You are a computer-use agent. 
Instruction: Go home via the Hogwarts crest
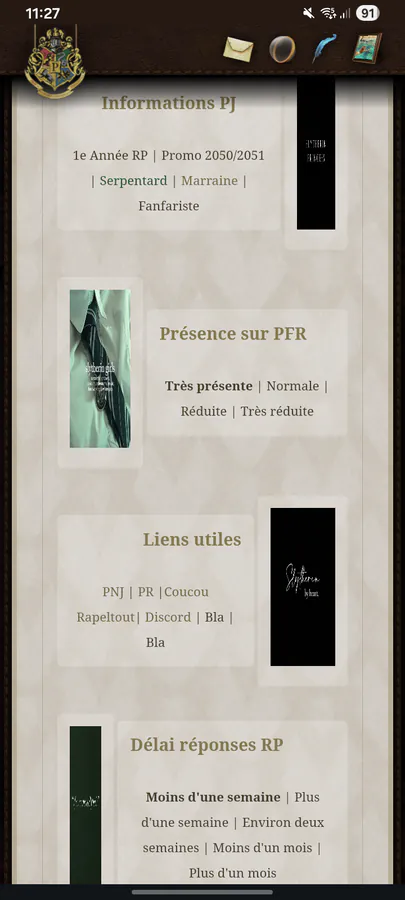point(54,62)
